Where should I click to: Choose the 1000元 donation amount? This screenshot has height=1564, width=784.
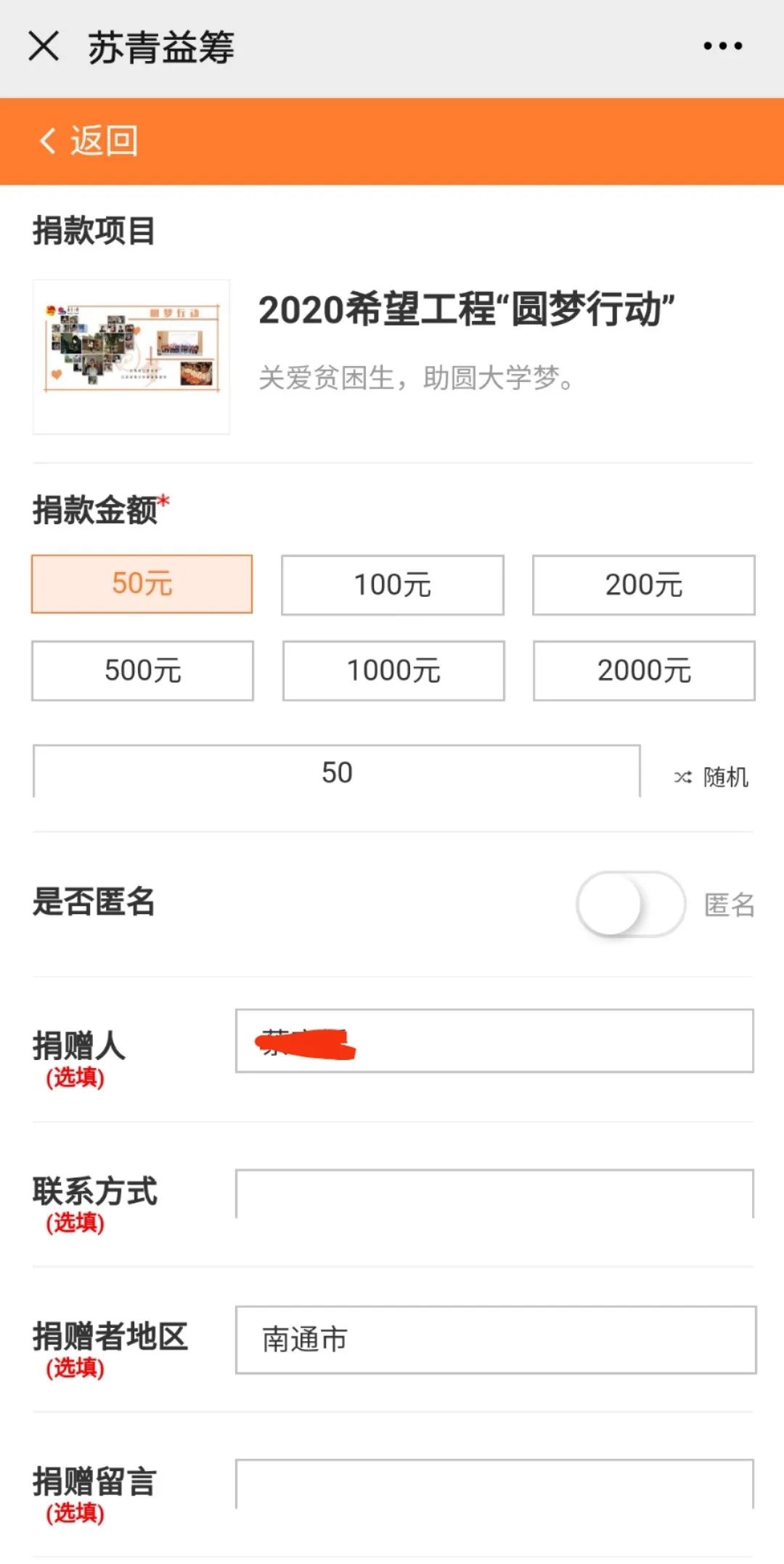point(393,671)
